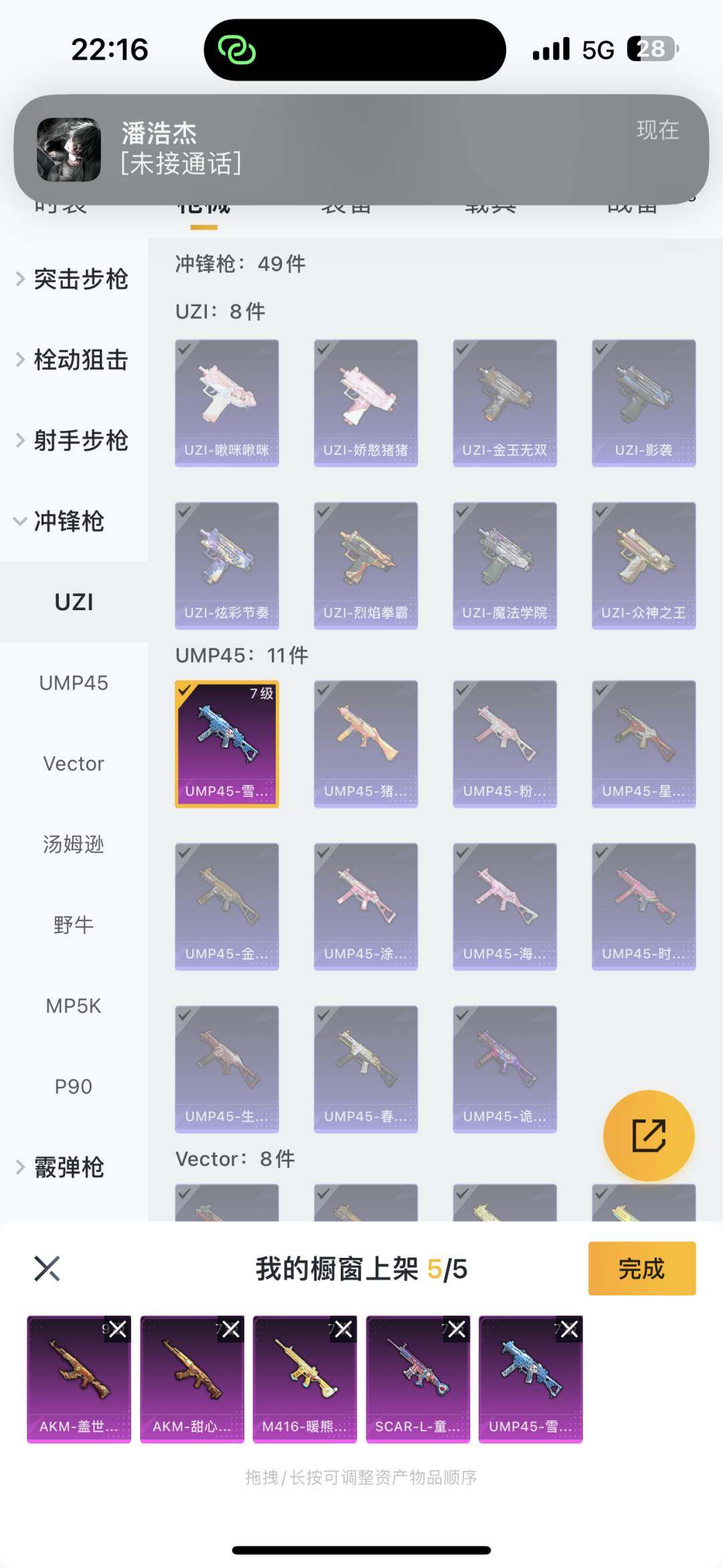Select Vector in the sidebar

pos(74,764)
